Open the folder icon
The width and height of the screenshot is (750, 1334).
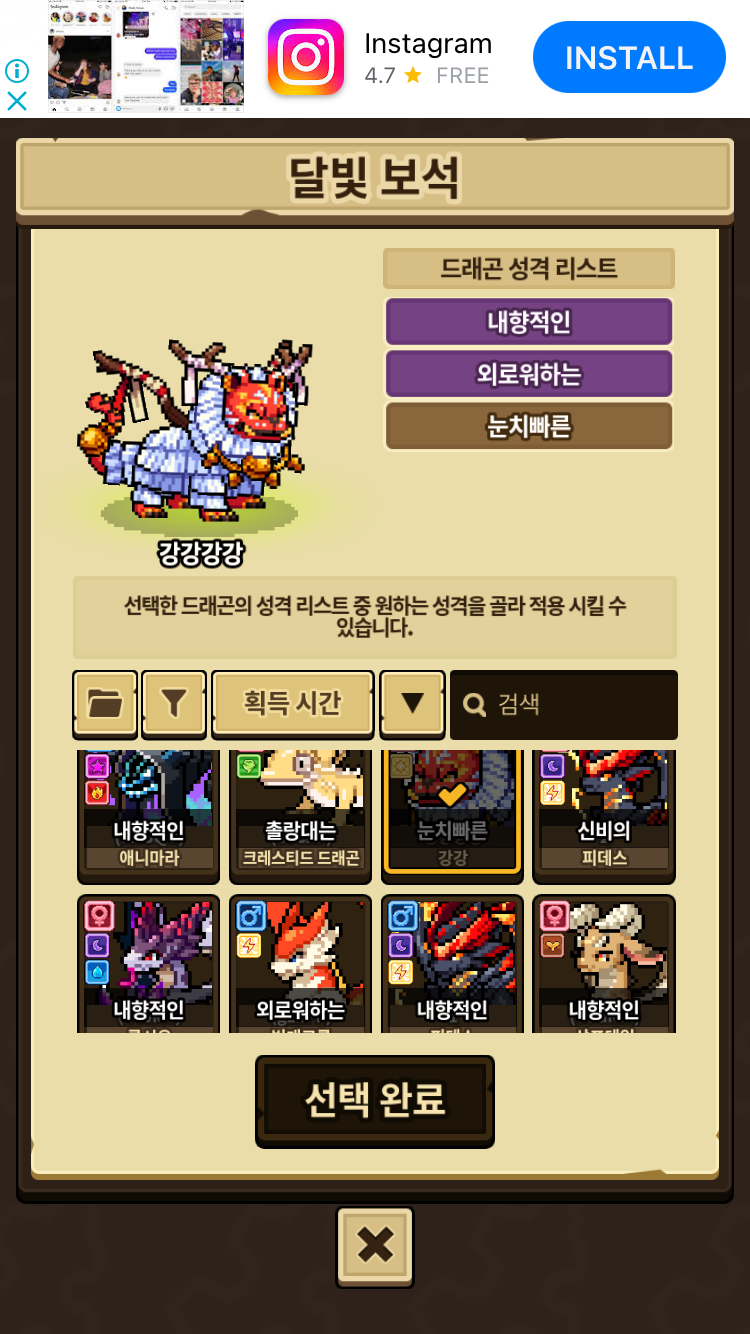pyautogui.click(x=105, y=703)
